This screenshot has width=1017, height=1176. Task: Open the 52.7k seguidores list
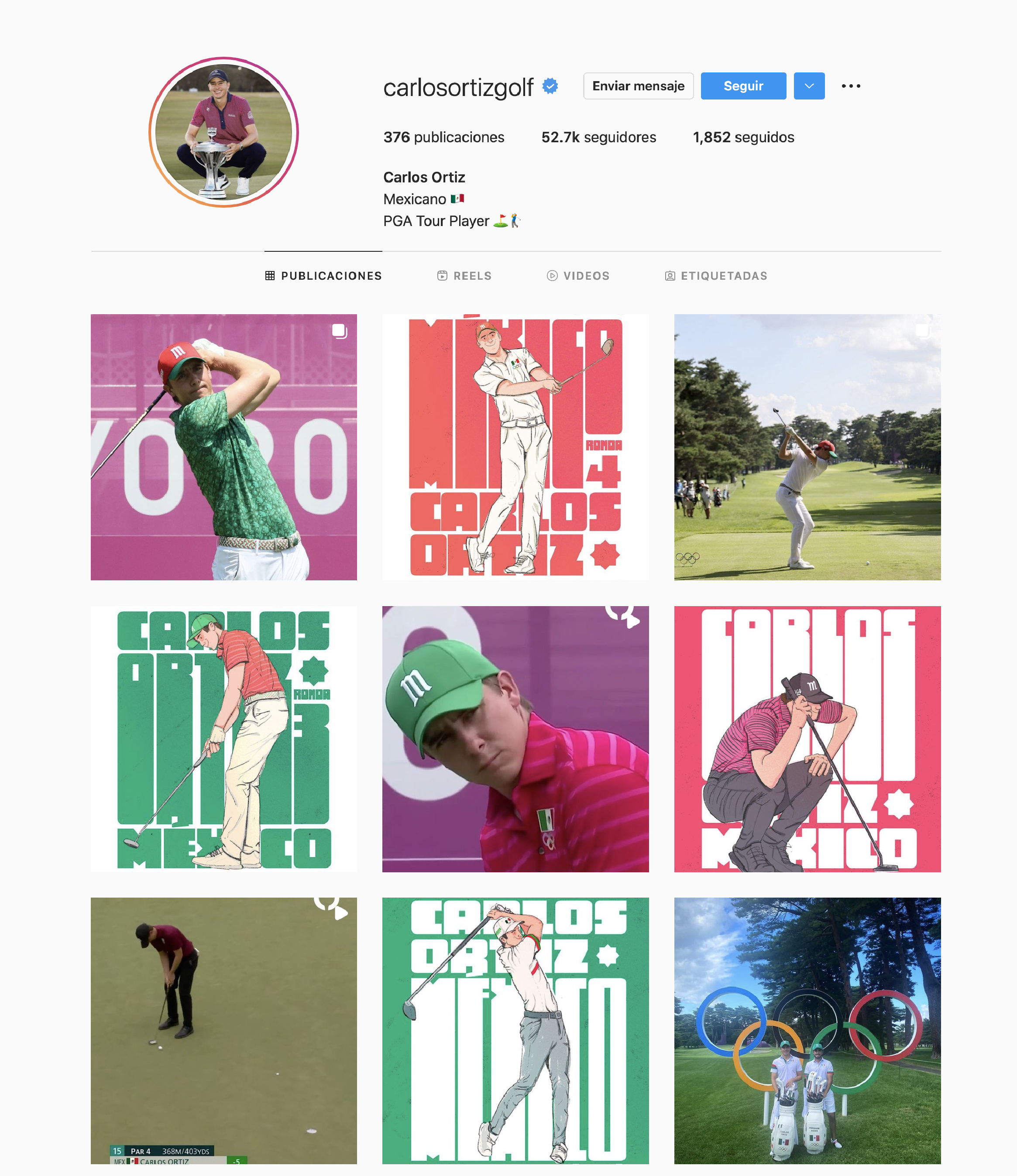tap(598, 137)
